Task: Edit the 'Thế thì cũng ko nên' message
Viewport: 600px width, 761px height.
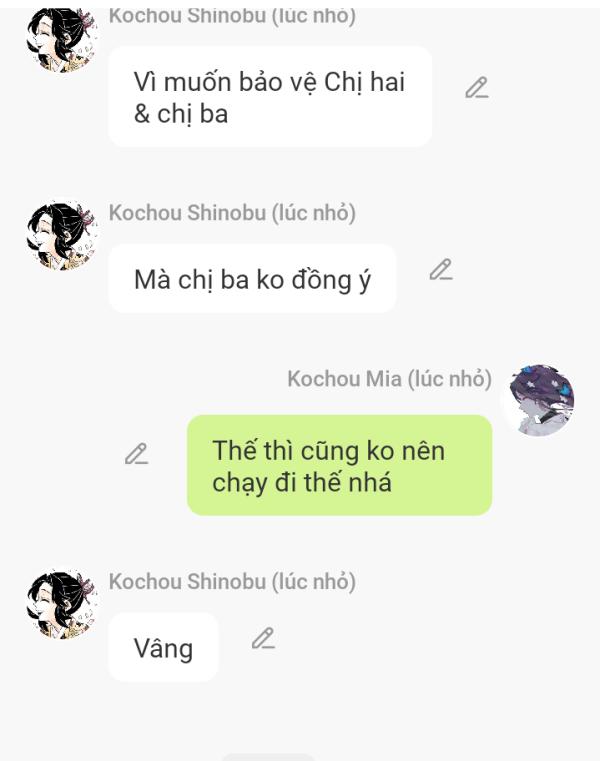Action: [x=137, y=454]
